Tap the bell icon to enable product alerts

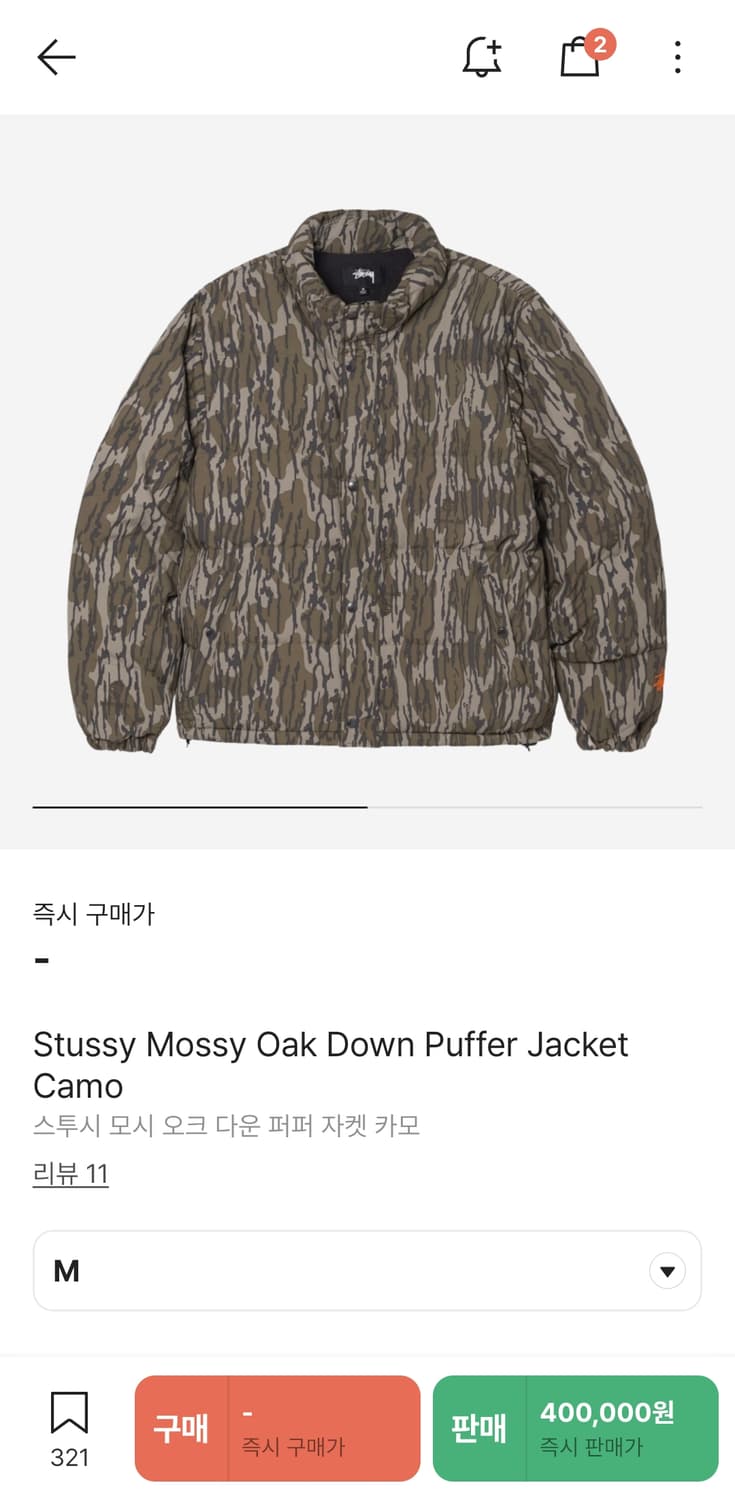(x=481, y=57)
